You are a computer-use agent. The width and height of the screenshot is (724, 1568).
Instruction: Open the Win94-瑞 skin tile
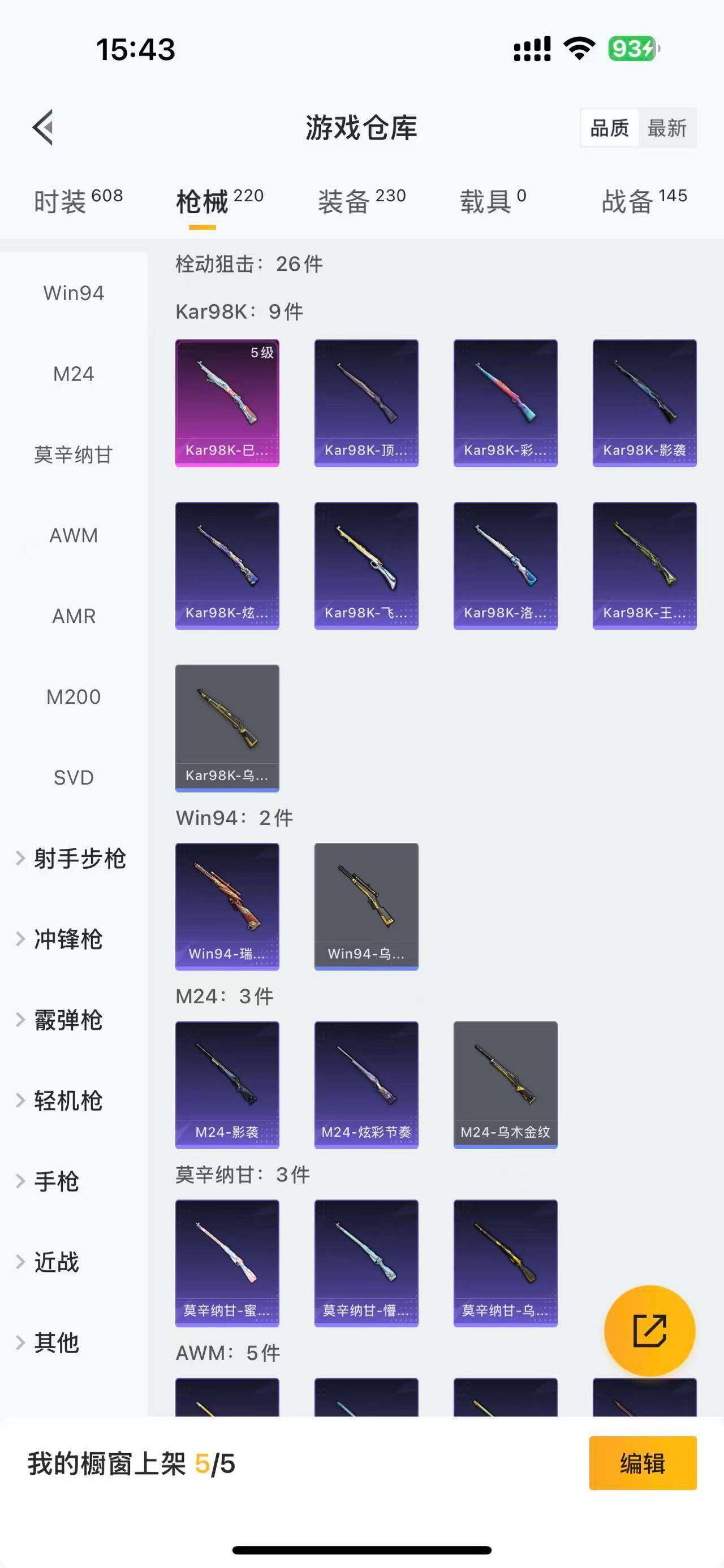tap(227, 906)
